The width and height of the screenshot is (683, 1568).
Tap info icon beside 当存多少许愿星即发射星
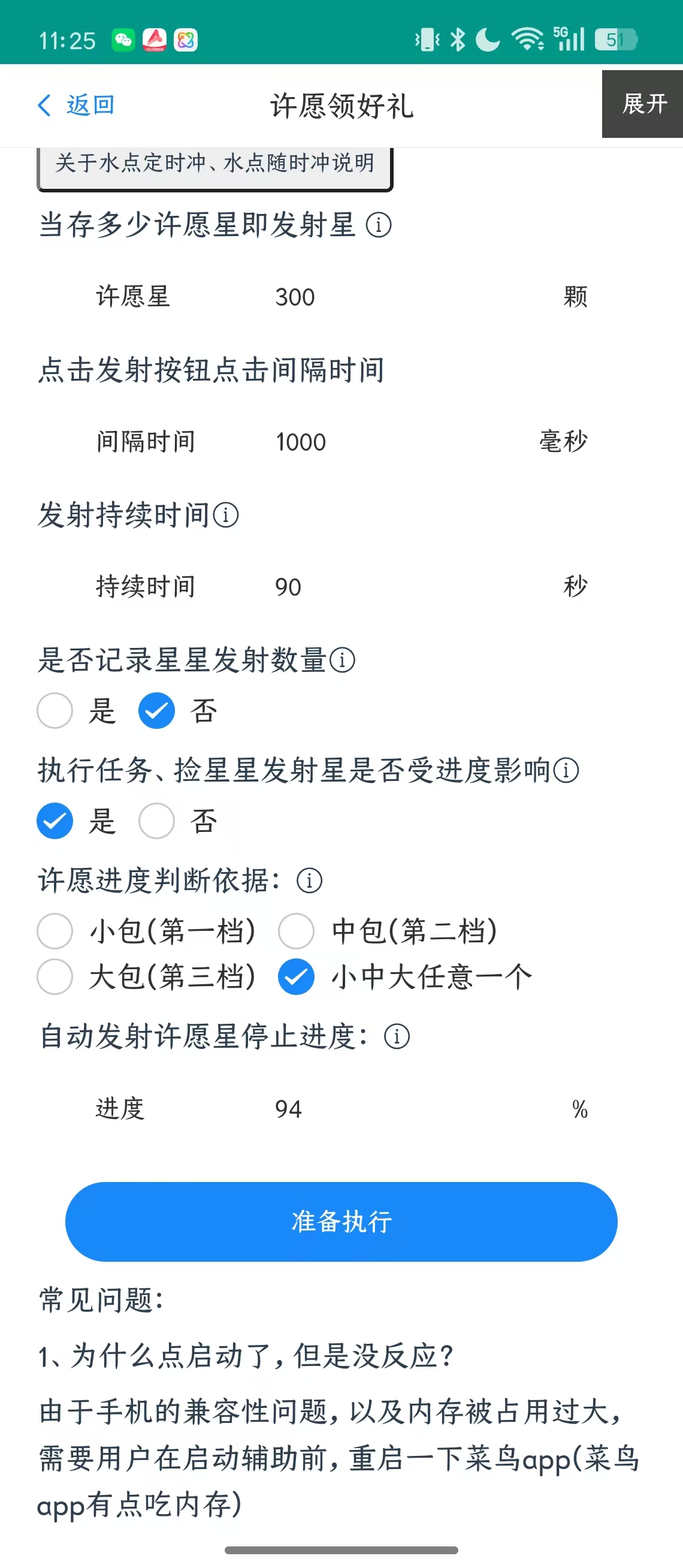[378, 225]
